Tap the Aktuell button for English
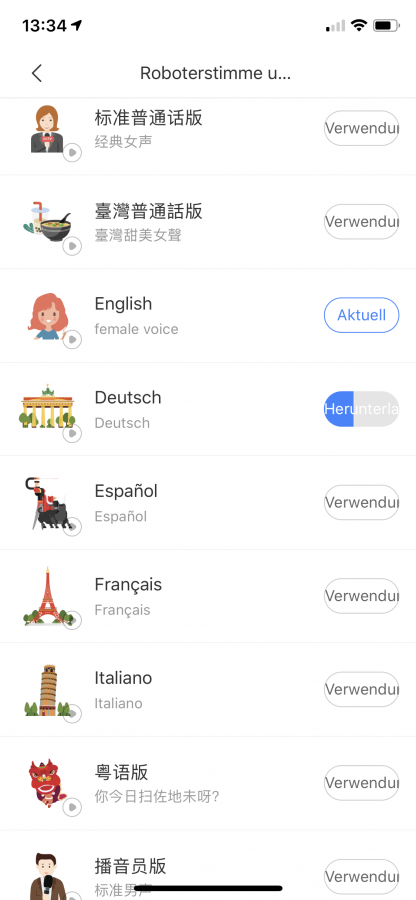This screenshot has width=416, height=900. point(361,315)
